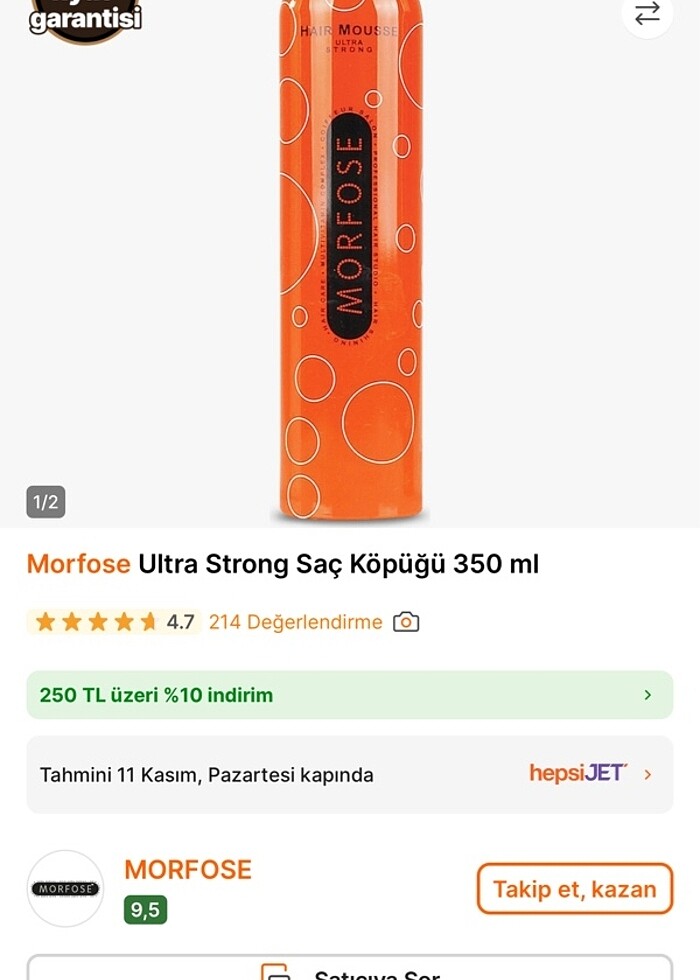This screenshot has height=980, width=700.
Task: View the 214 Değerlendirme reviews
Action: coord(295,622)
